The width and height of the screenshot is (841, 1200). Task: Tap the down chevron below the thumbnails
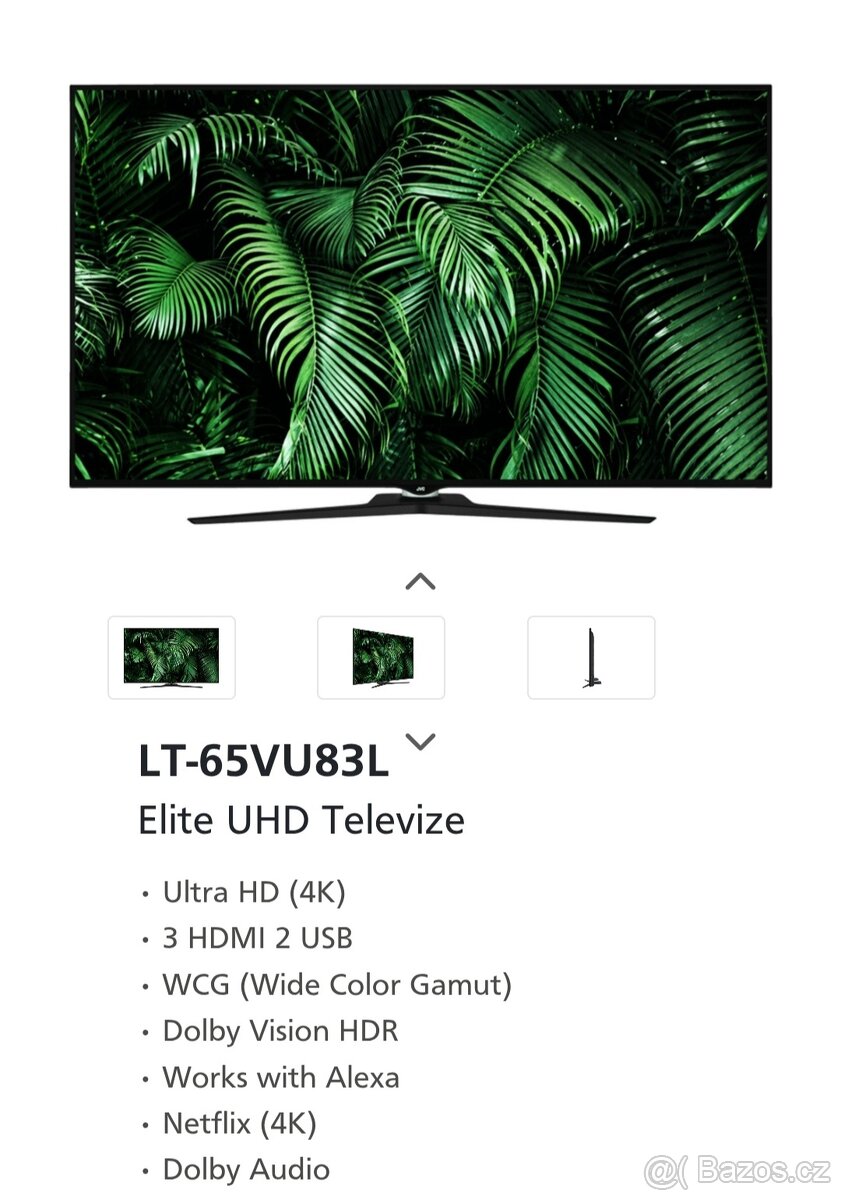coord(421,741)
